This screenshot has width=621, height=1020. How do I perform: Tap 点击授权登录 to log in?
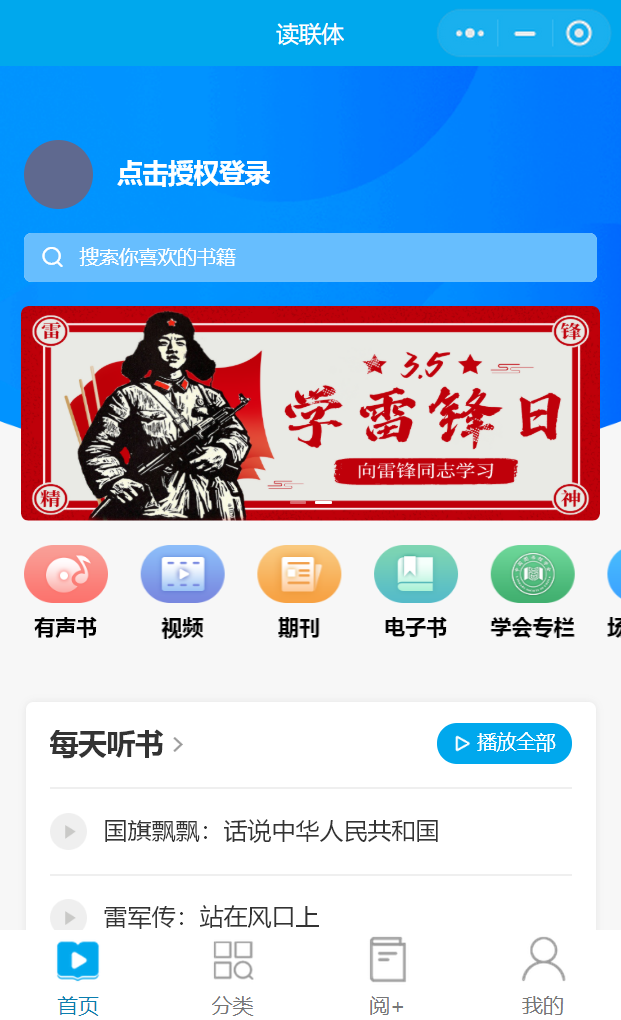(194, 174)
